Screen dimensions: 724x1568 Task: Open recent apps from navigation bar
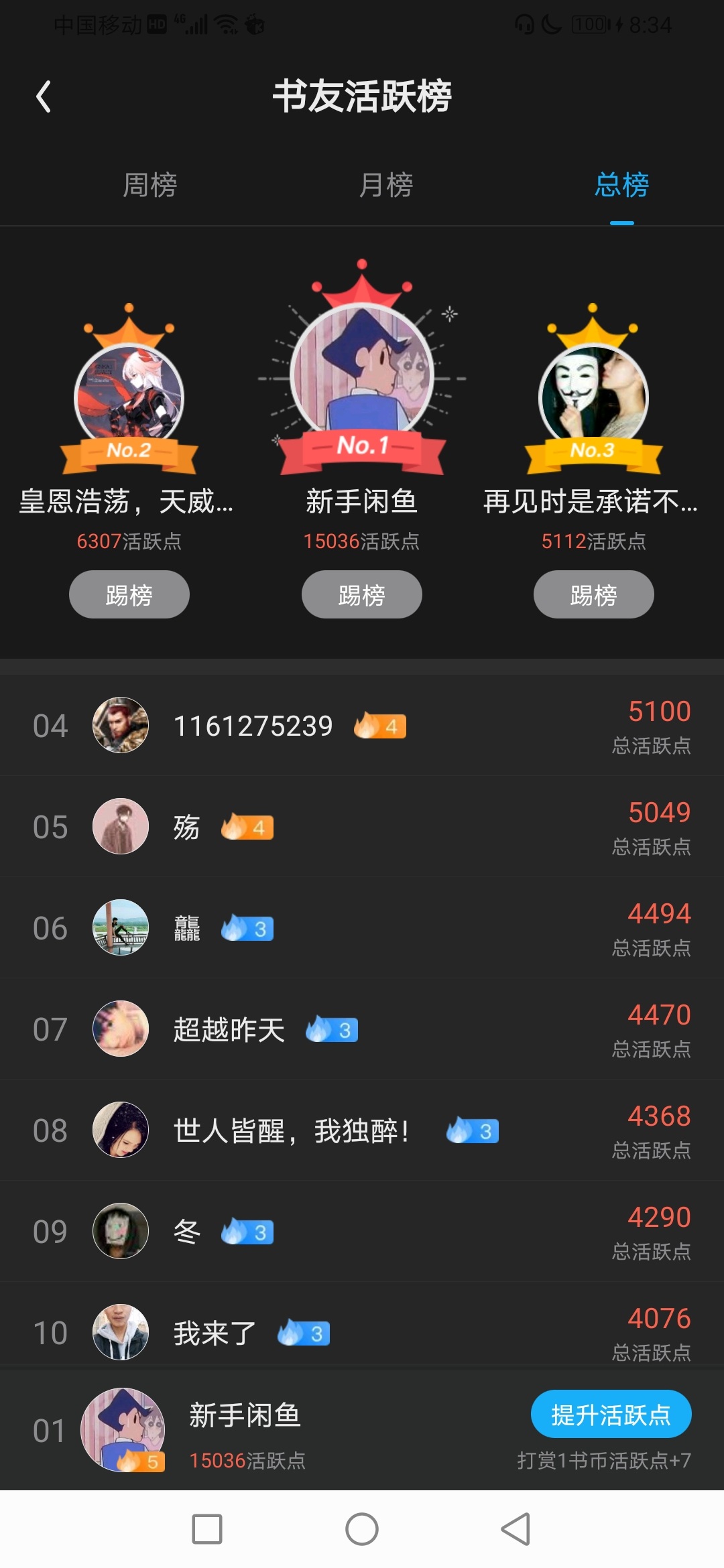click(207, 1529)
